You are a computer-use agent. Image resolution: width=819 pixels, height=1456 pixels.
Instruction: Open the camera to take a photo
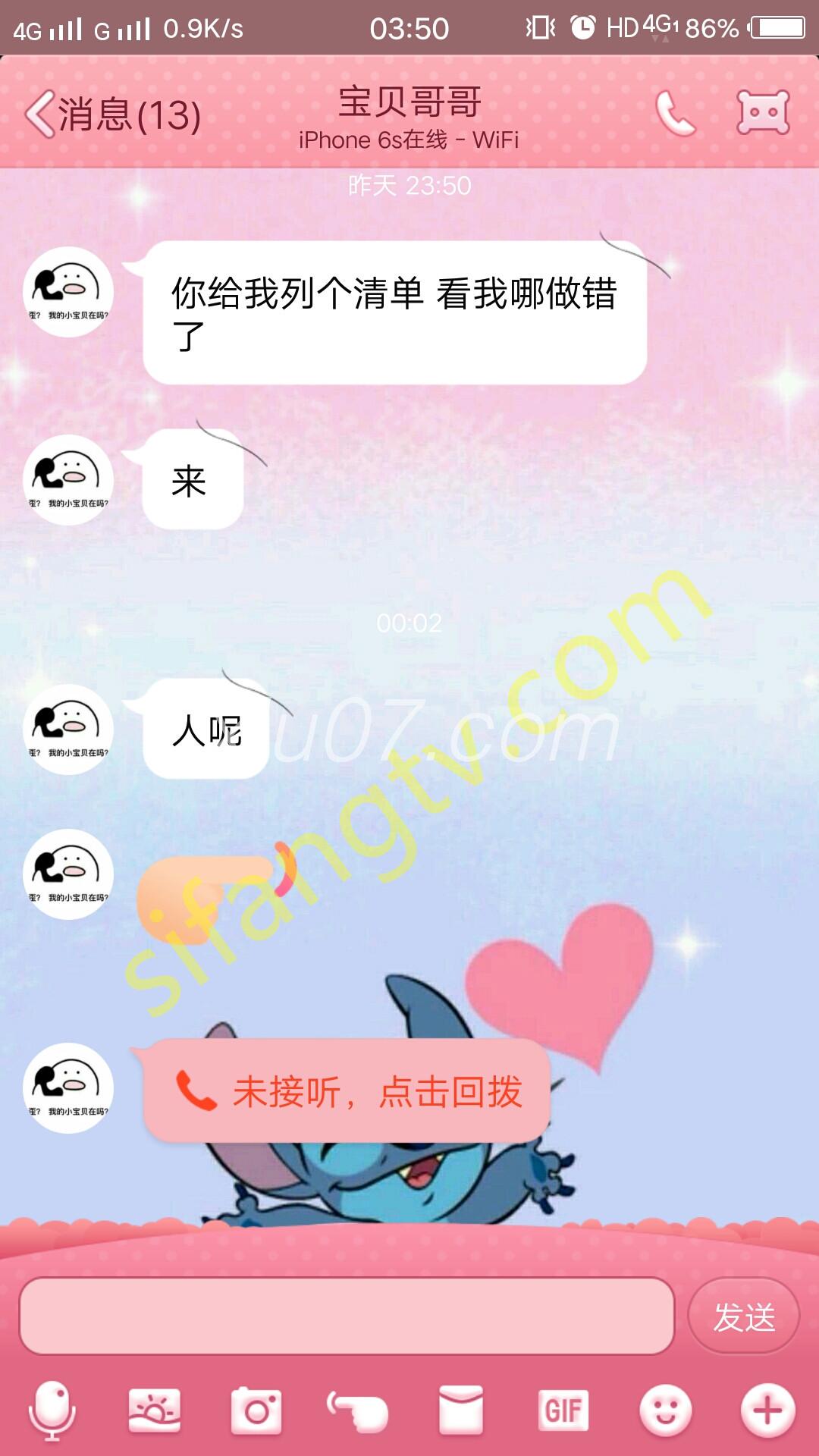tap(256, 1410)
